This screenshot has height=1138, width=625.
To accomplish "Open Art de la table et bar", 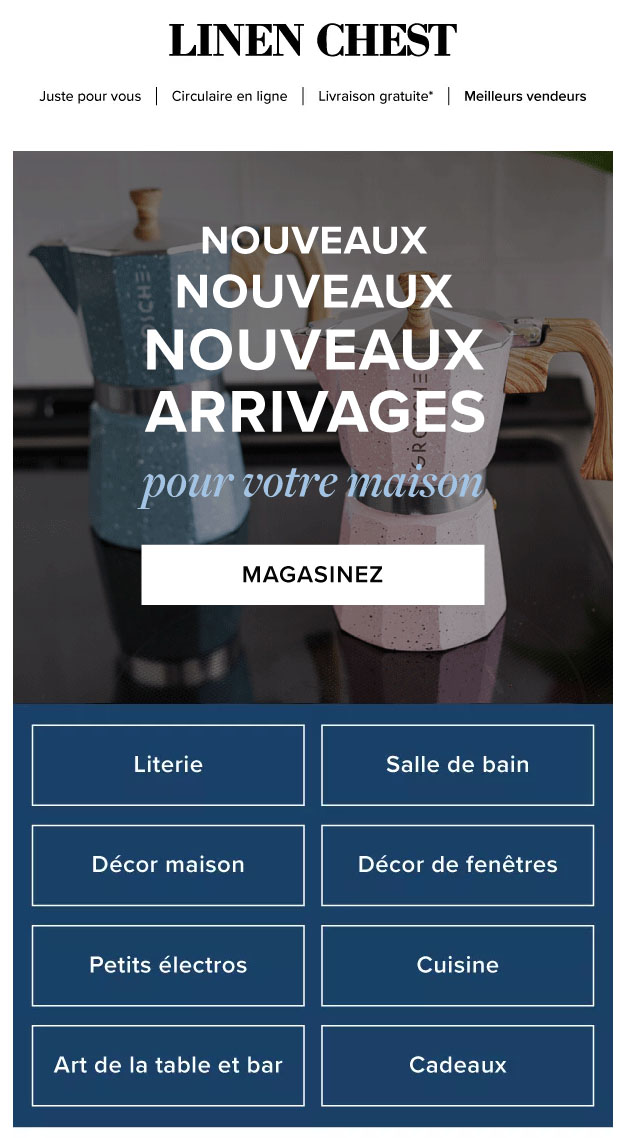I will tap(168, 1065).
